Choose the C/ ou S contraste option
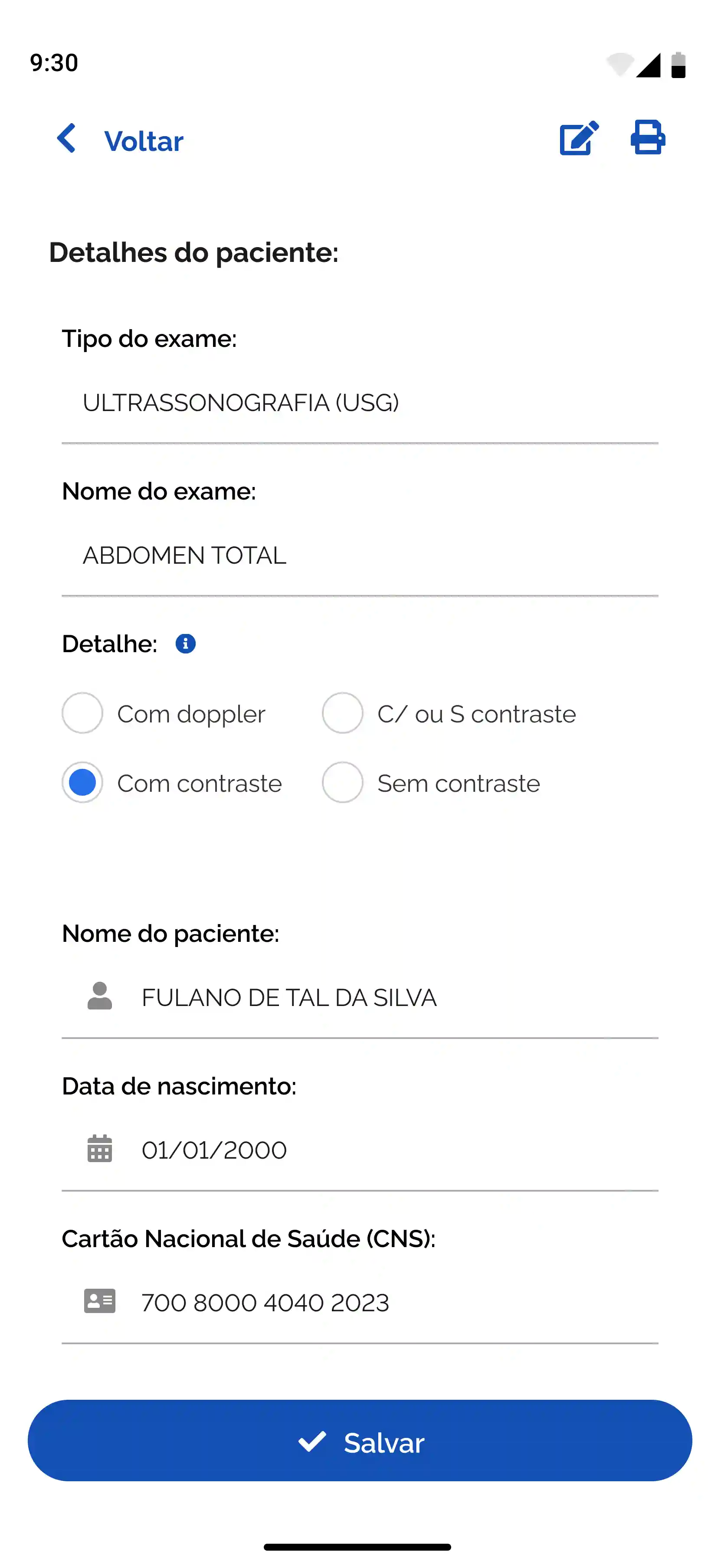Viewport: 708px width, 1568px height. (x=342, y=713)
